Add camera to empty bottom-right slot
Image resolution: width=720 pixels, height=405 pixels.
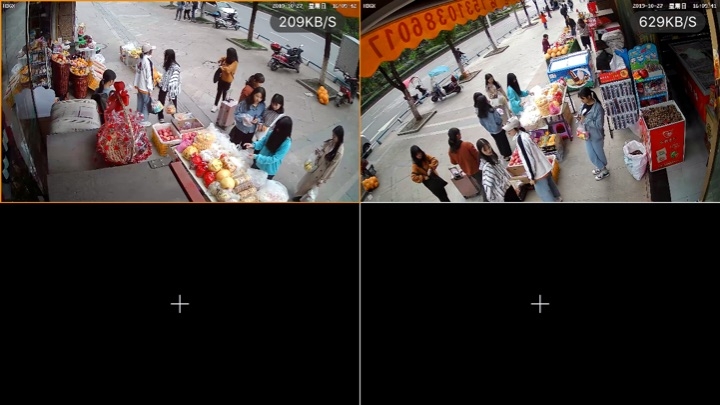click(x=540, y=304)
